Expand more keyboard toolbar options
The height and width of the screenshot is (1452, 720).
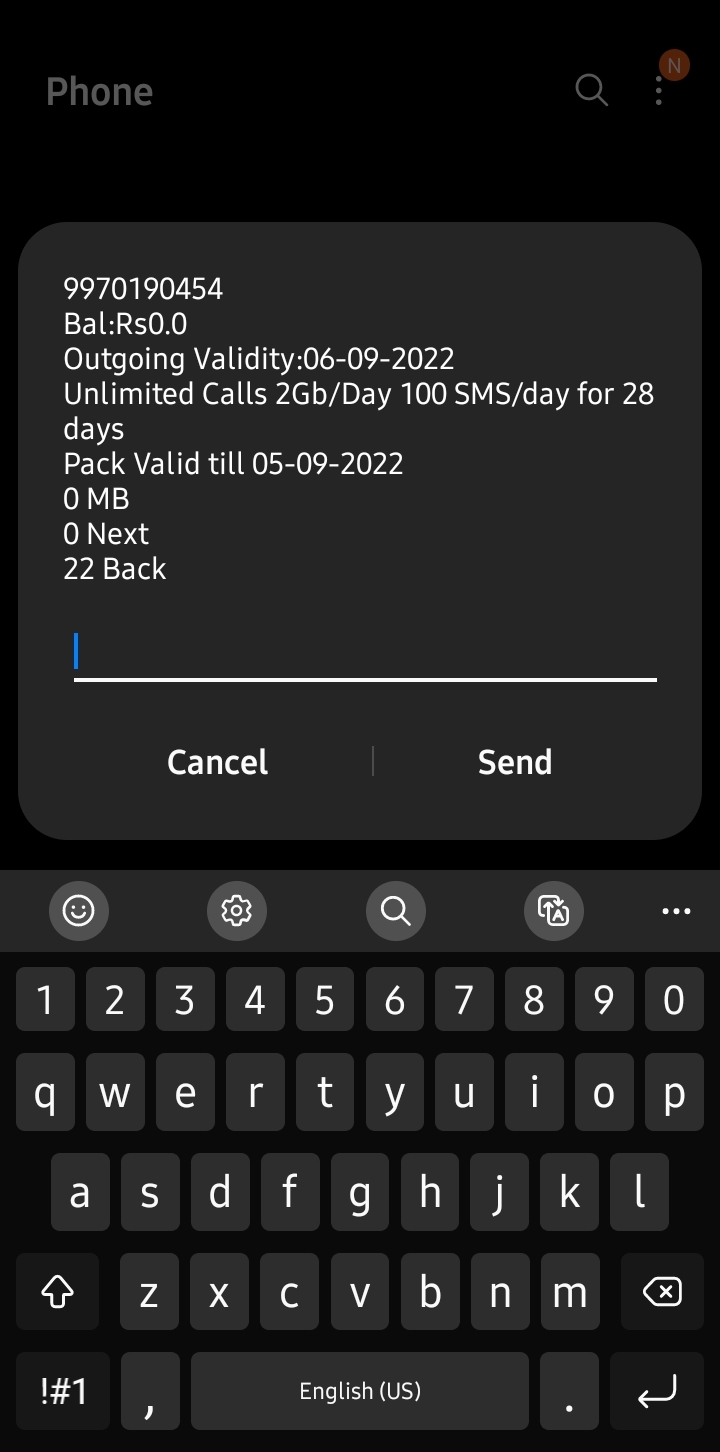676,910
